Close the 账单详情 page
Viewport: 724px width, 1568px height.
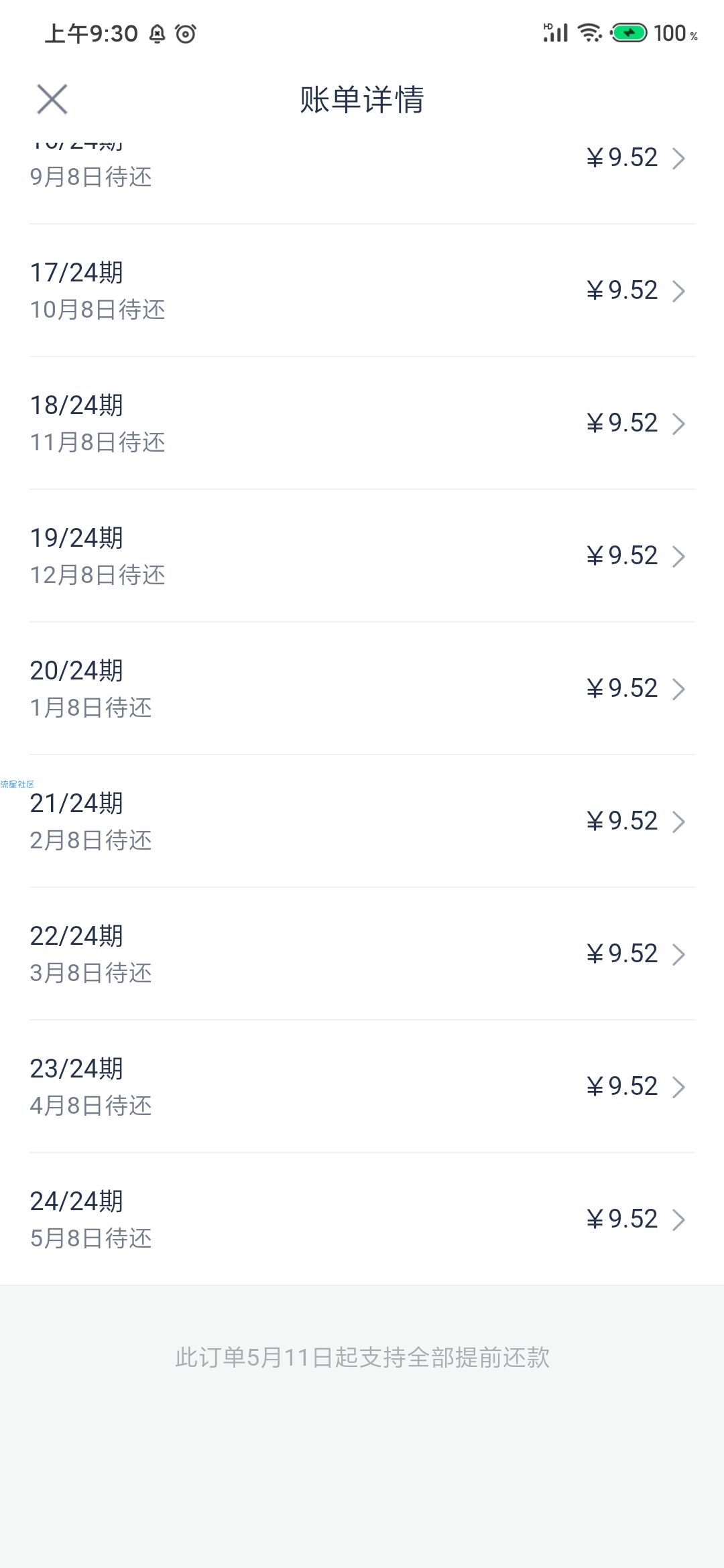52,99
